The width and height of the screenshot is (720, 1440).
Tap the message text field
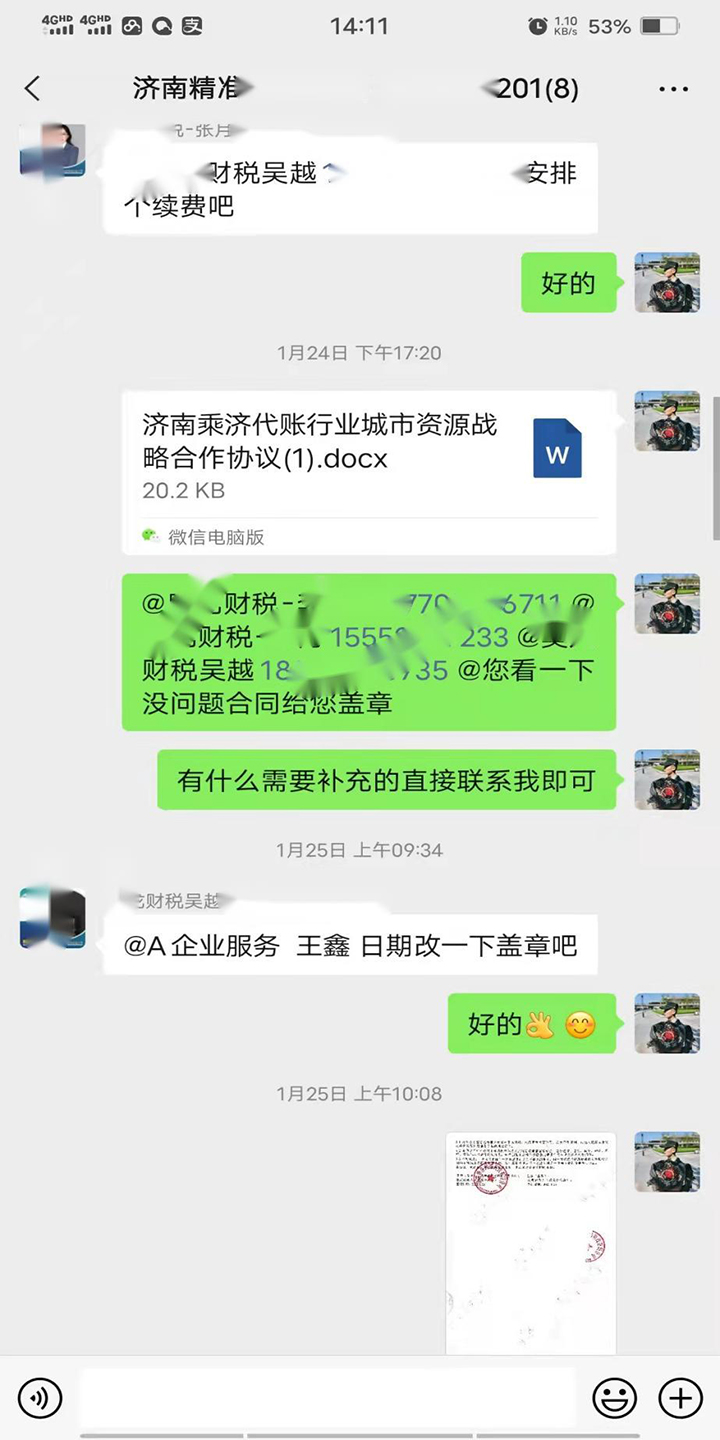pos(327,1397)
